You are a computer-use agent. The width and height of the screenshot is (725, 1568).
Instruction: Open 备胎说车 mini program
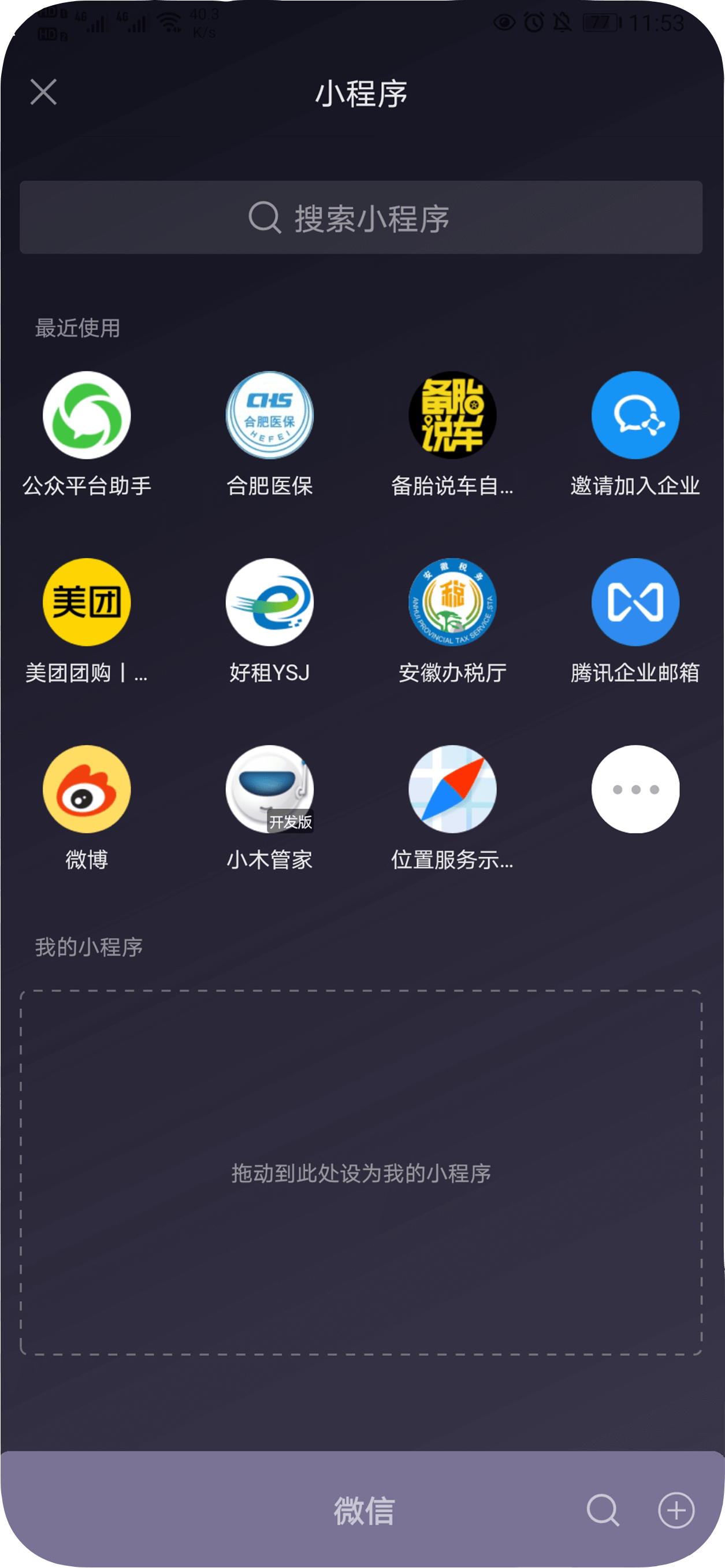point(452,416)
